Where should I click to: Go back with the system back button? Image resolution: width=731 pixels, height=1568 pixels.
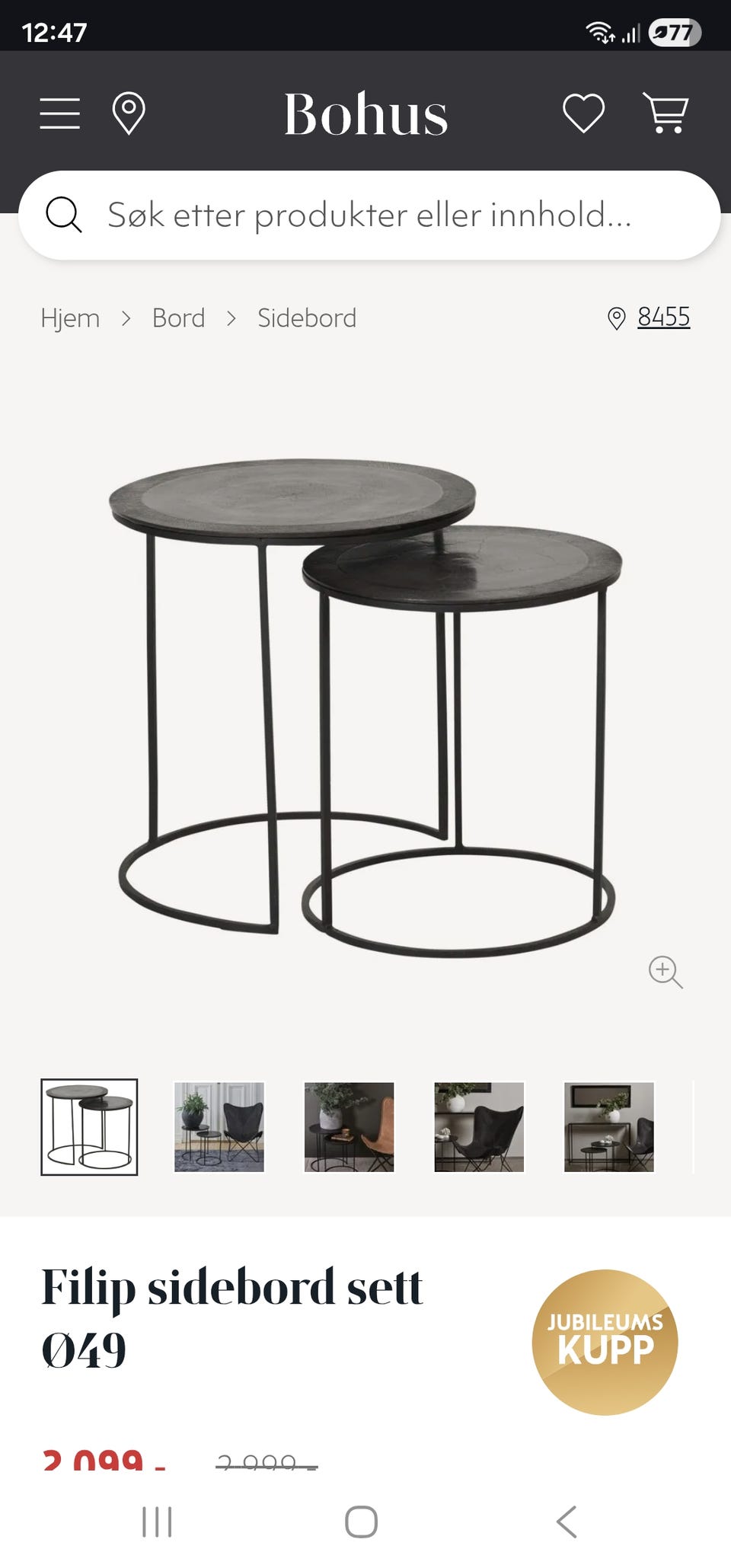567,1522
